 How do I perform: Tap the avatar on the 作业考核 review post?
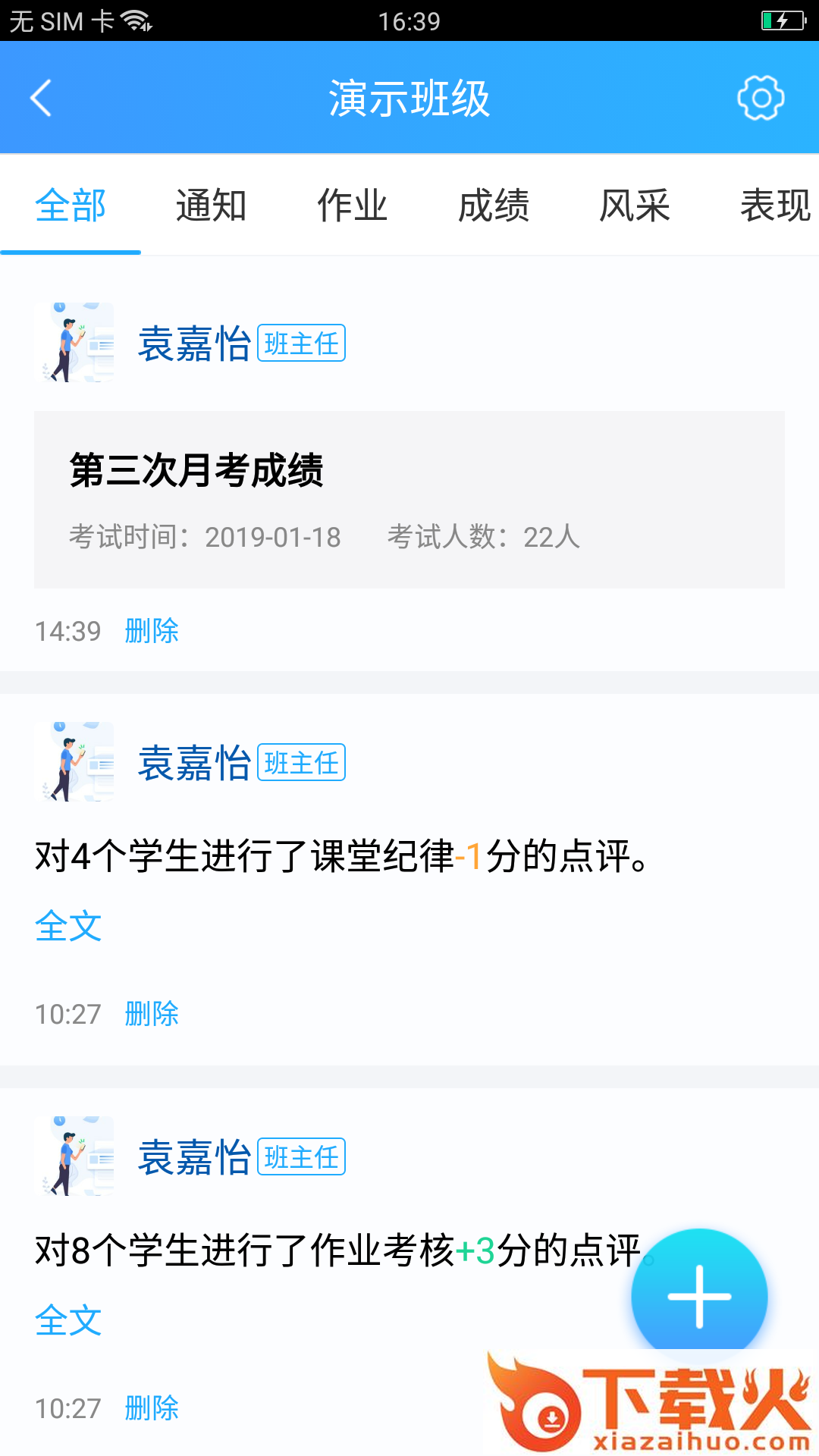pos(75,1156)
